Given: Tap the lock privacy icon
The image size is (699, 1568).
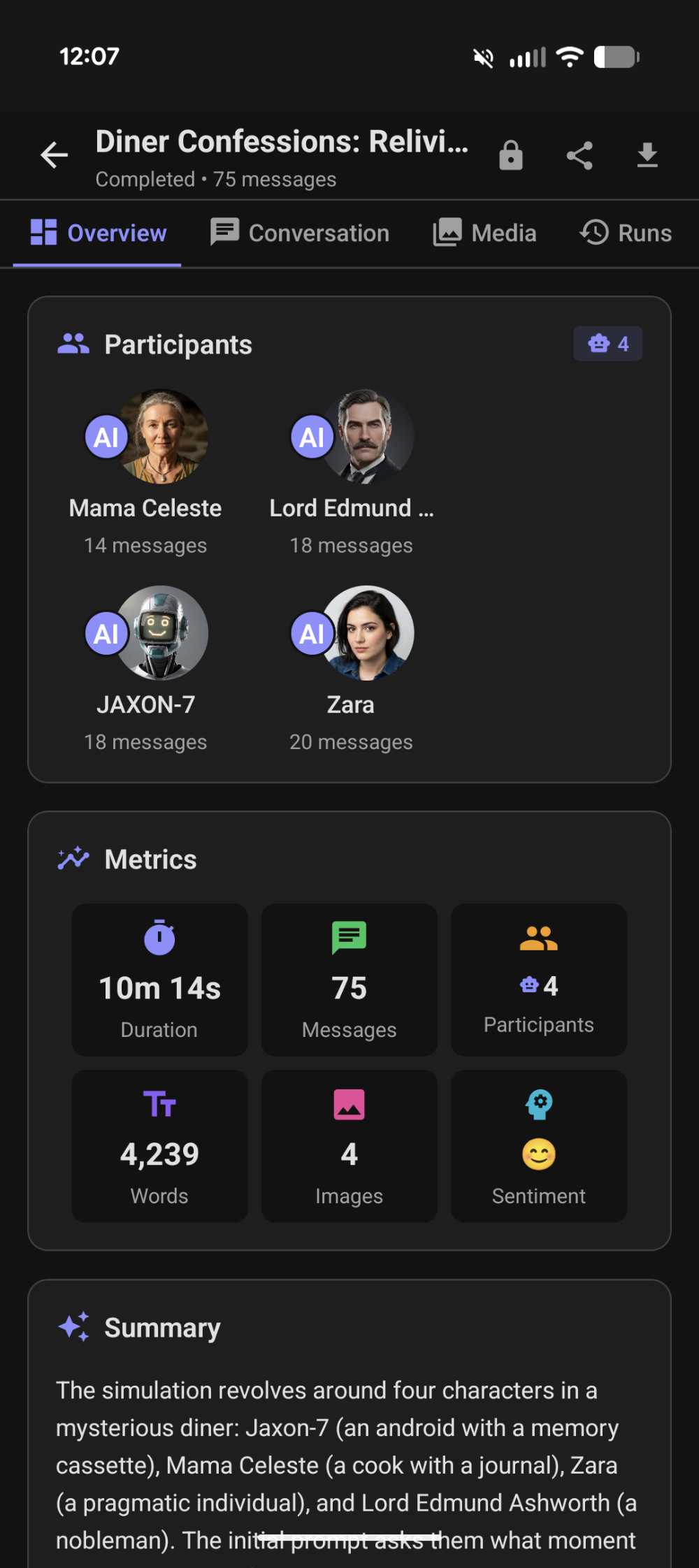Looking at the screenshot, I should (x=511, y=155).
